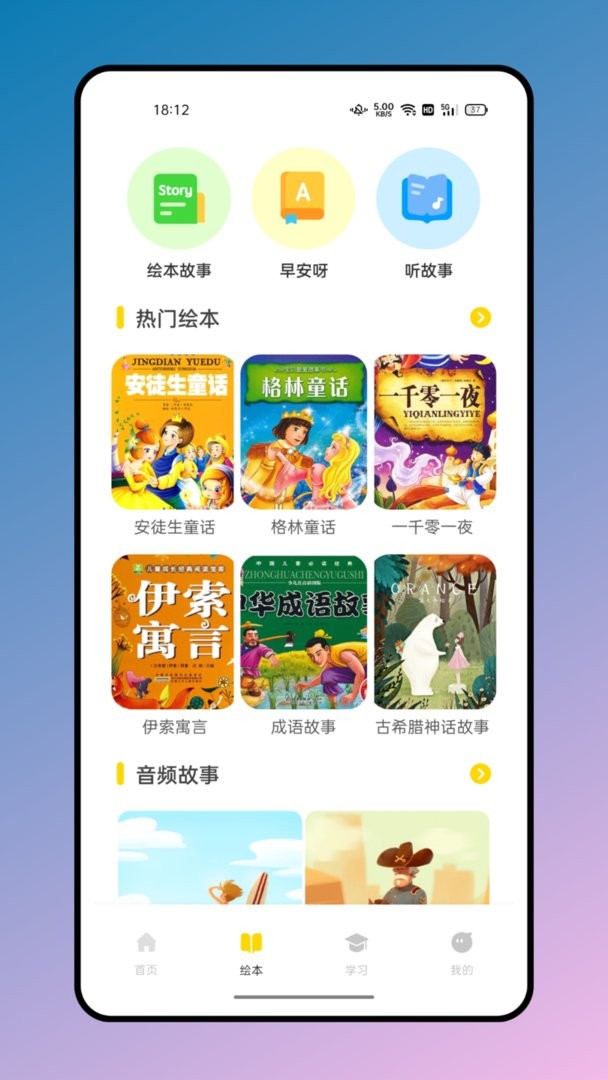Open the 伊索寓言 picture book
This screenshot has width=608, height=1080.
pos(173,632)
